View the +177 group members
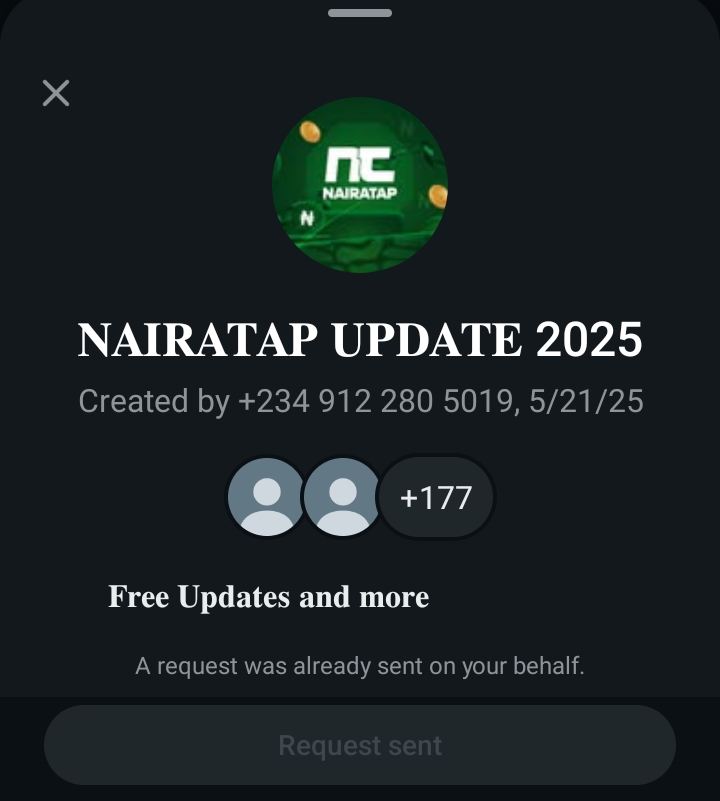Viewport: 720px width, 801px height. click(x=436, y=497)
